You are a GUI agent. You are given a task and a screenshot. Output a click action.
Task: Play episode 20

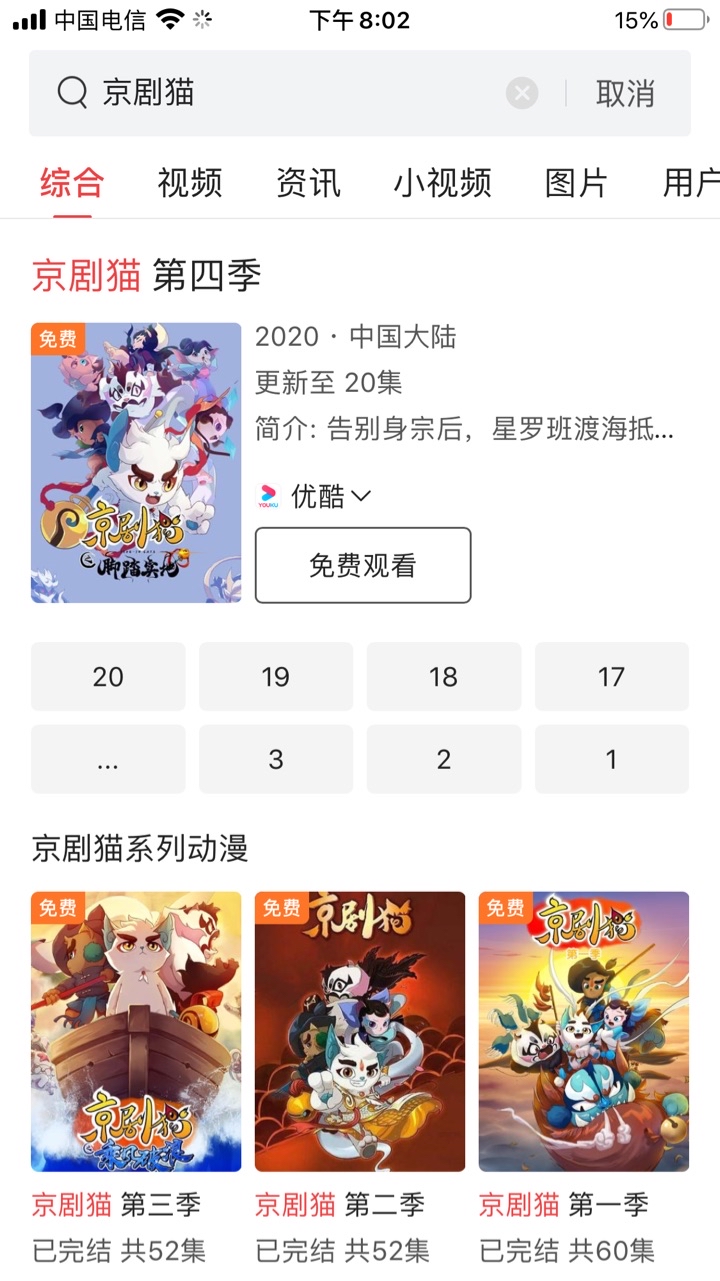(x=108, y=677)
